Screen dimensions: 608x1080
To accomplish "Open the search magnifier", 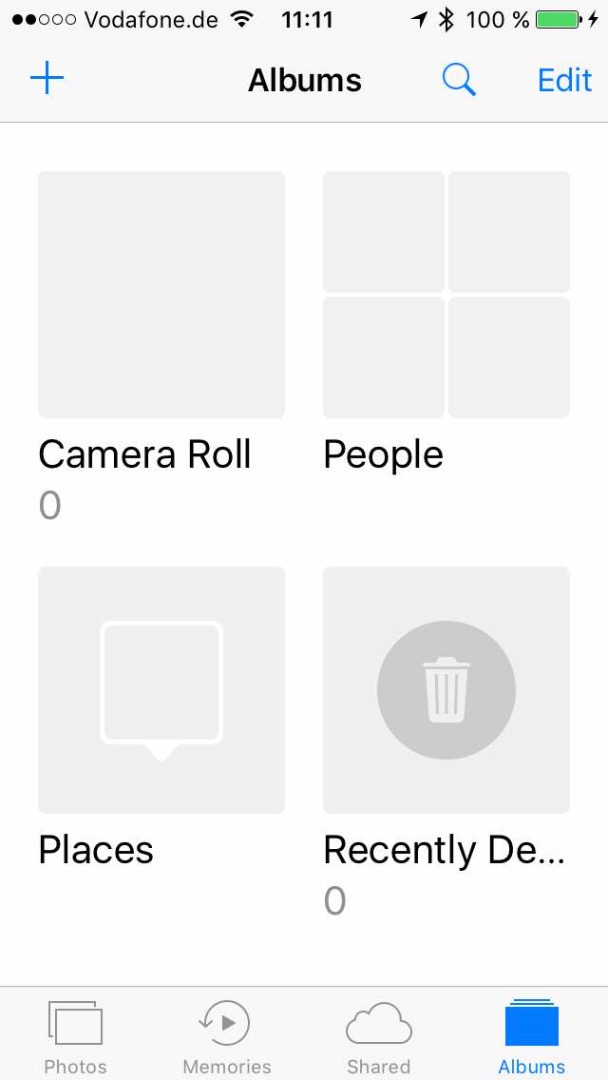I will (458, 80).
